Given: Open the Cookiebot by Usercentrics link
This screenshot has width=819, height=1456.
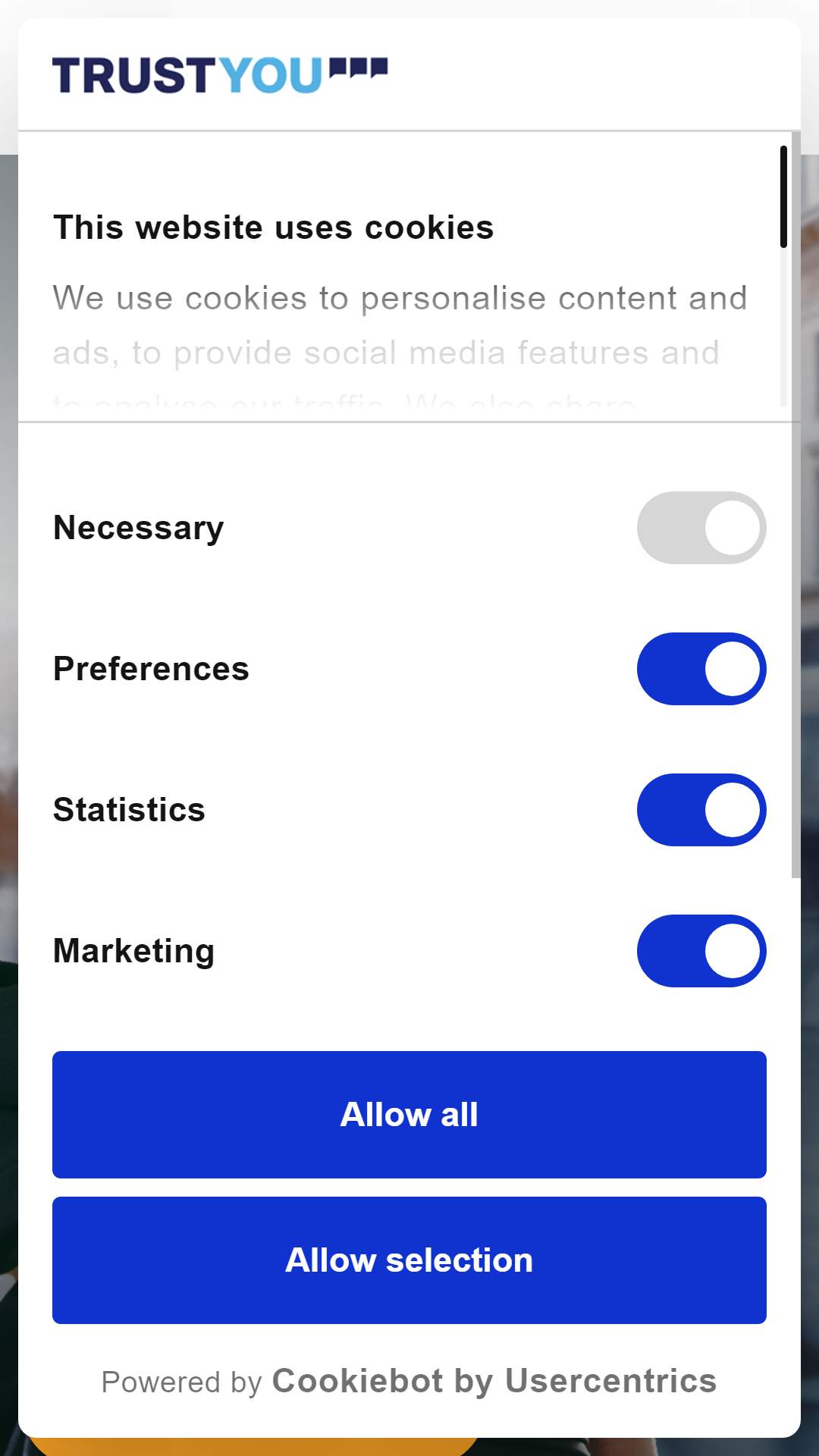Looking at the screenshot, I should (494, 1381).
